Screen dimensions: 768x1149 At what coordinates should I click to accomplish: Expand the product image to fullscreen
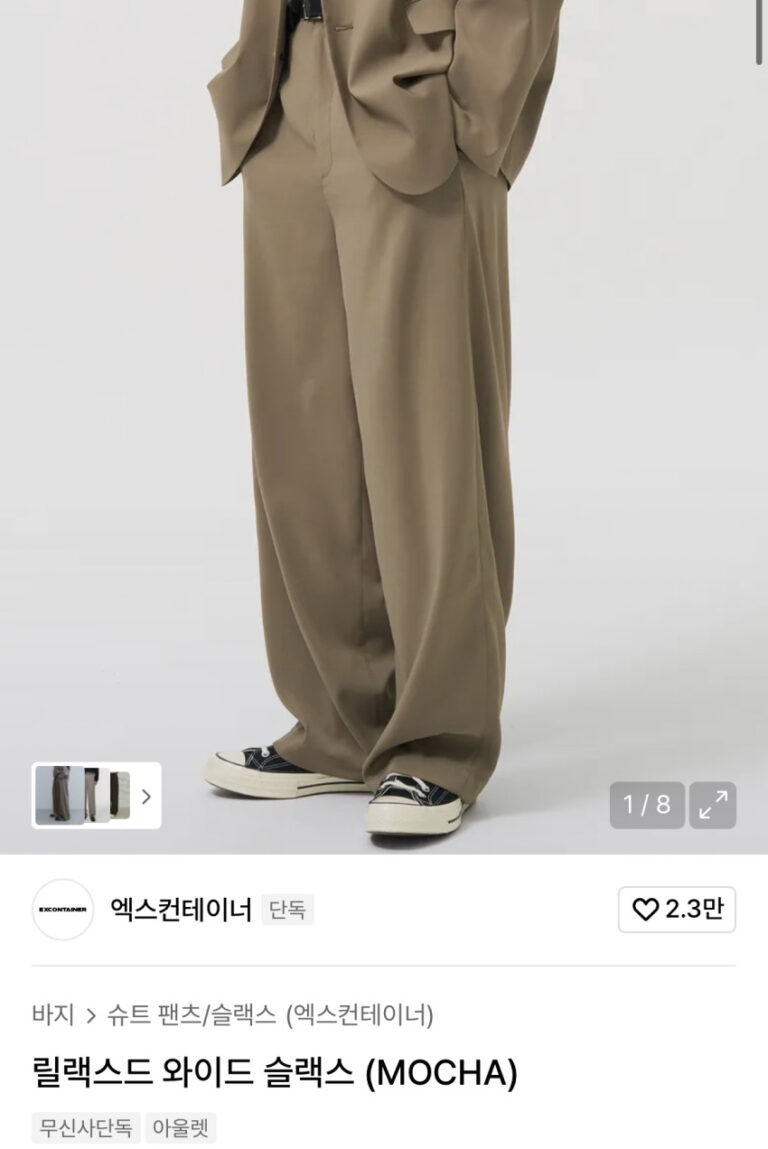pyautogui.click(x=713, y=805)
